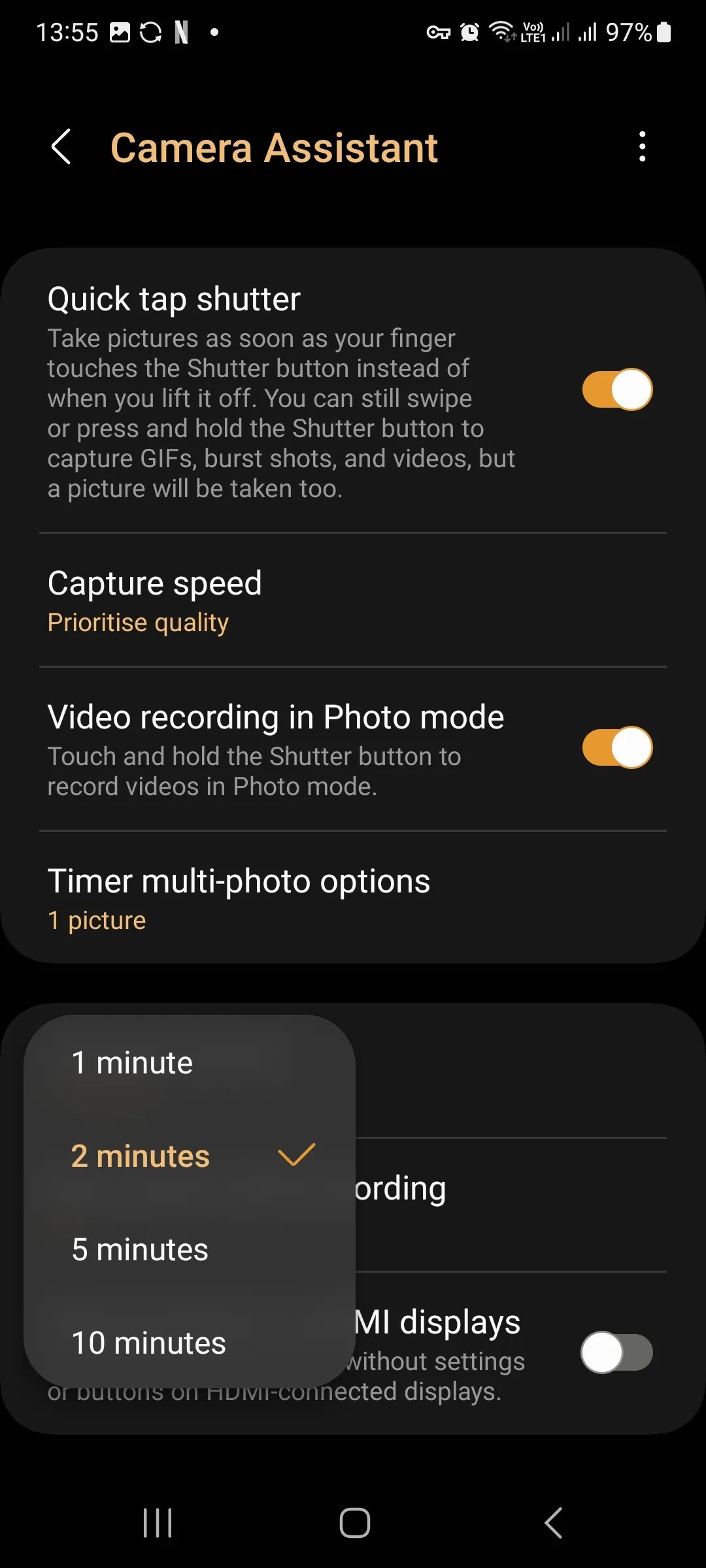The width and height of the screenshot is (706, 1568).
Task: Select the checked 2 minutes option
Action: click(140, 1156)
